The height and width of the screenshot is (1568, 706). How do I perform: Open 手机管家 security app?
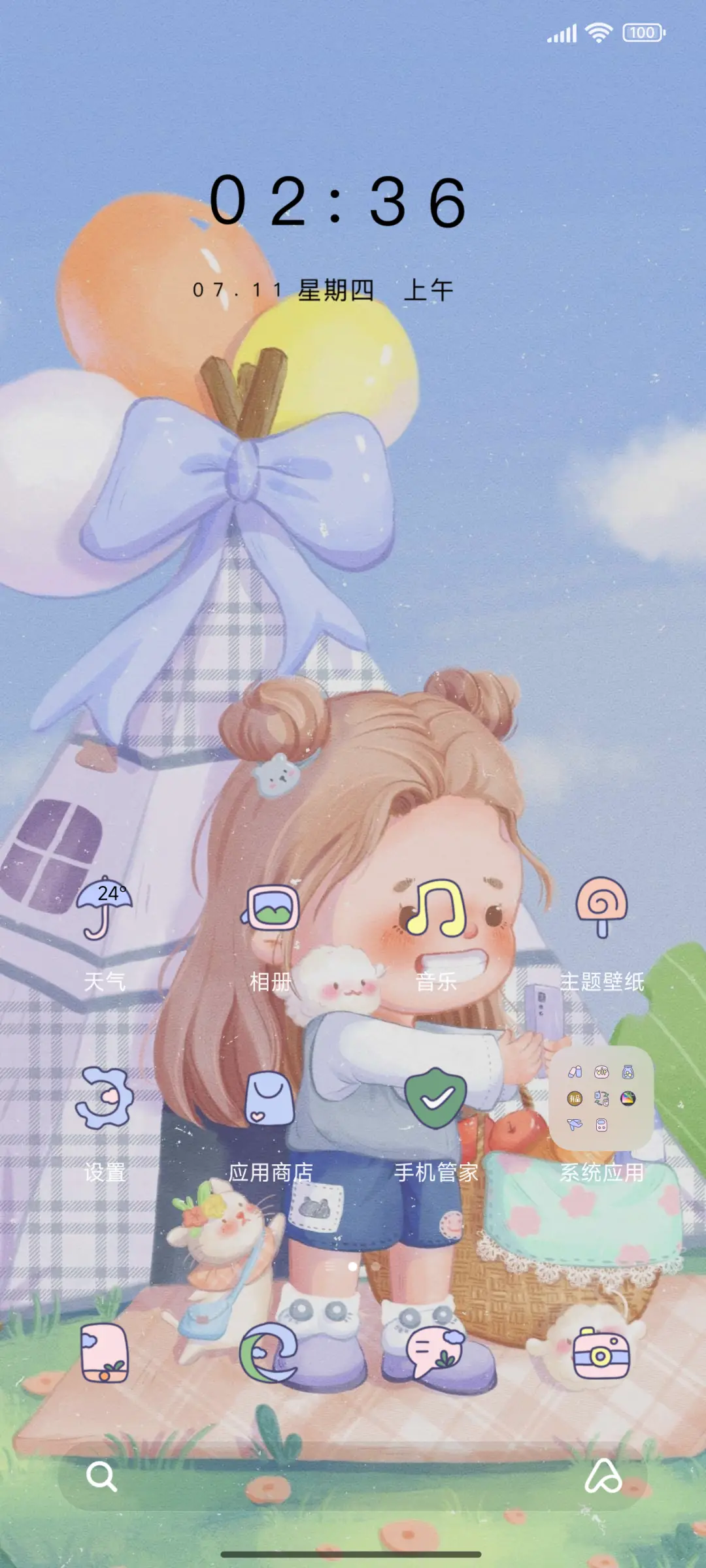tap(436, 1099)
